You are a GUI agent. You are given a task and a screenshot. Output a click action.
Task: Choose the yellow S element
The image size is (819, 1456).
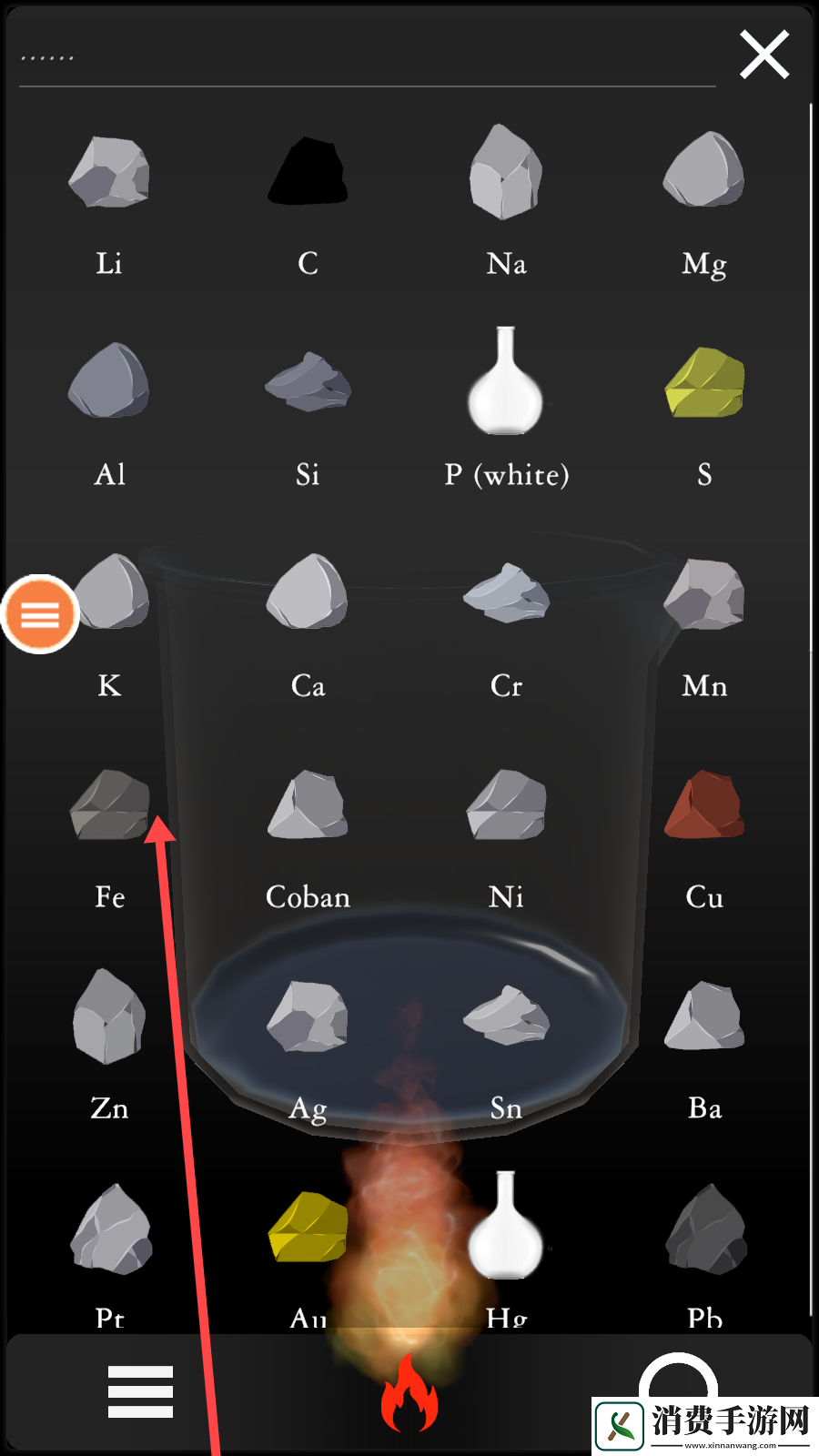pyautogui.click(x=704, y=382)
